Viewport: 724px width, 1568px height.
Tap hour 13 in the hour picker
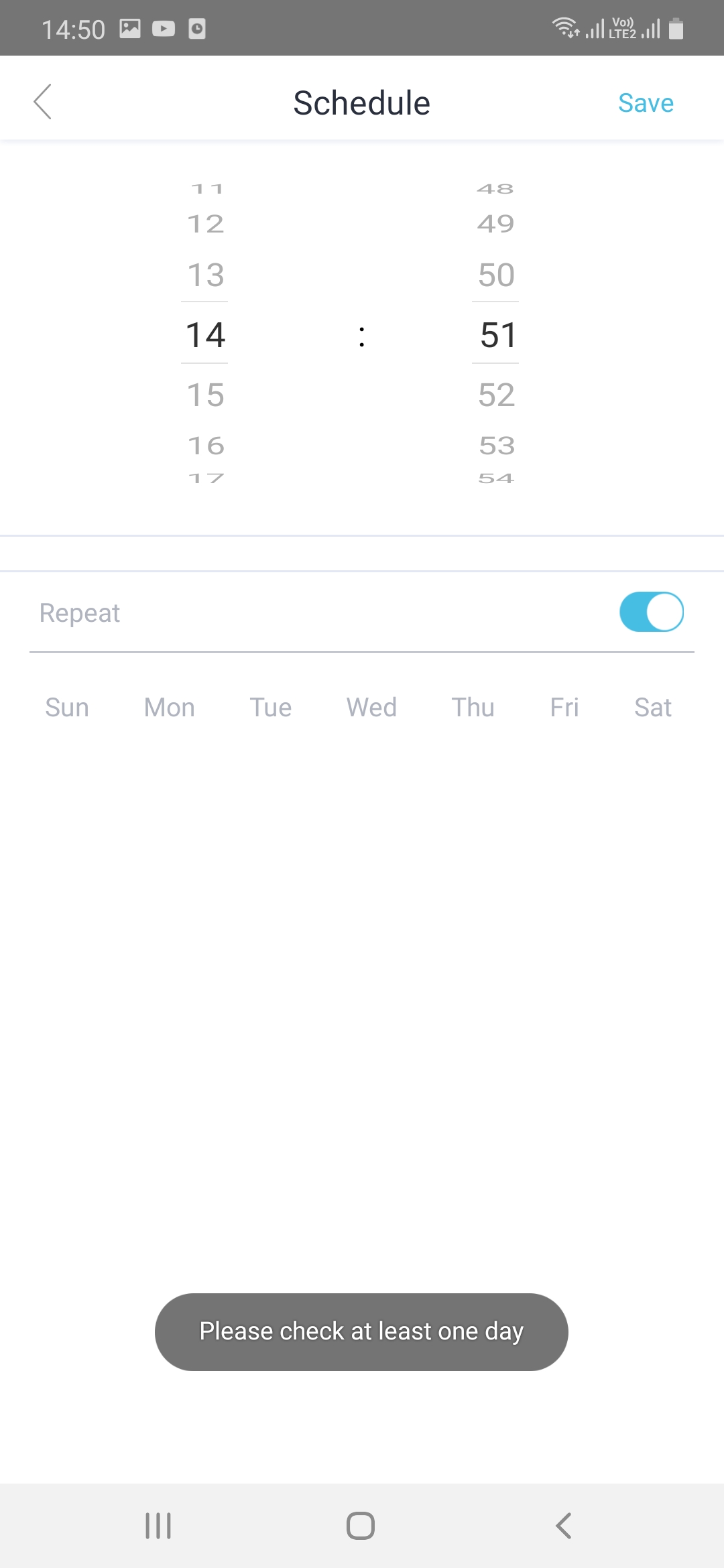(205, 275)
